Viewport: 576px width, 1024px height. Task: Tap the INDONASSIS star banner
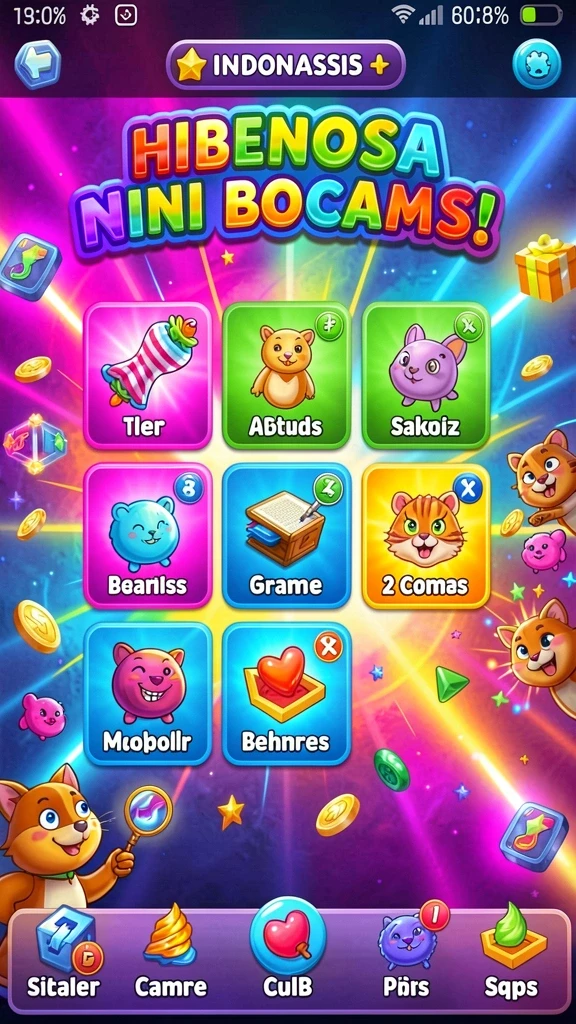click(285, 64)
